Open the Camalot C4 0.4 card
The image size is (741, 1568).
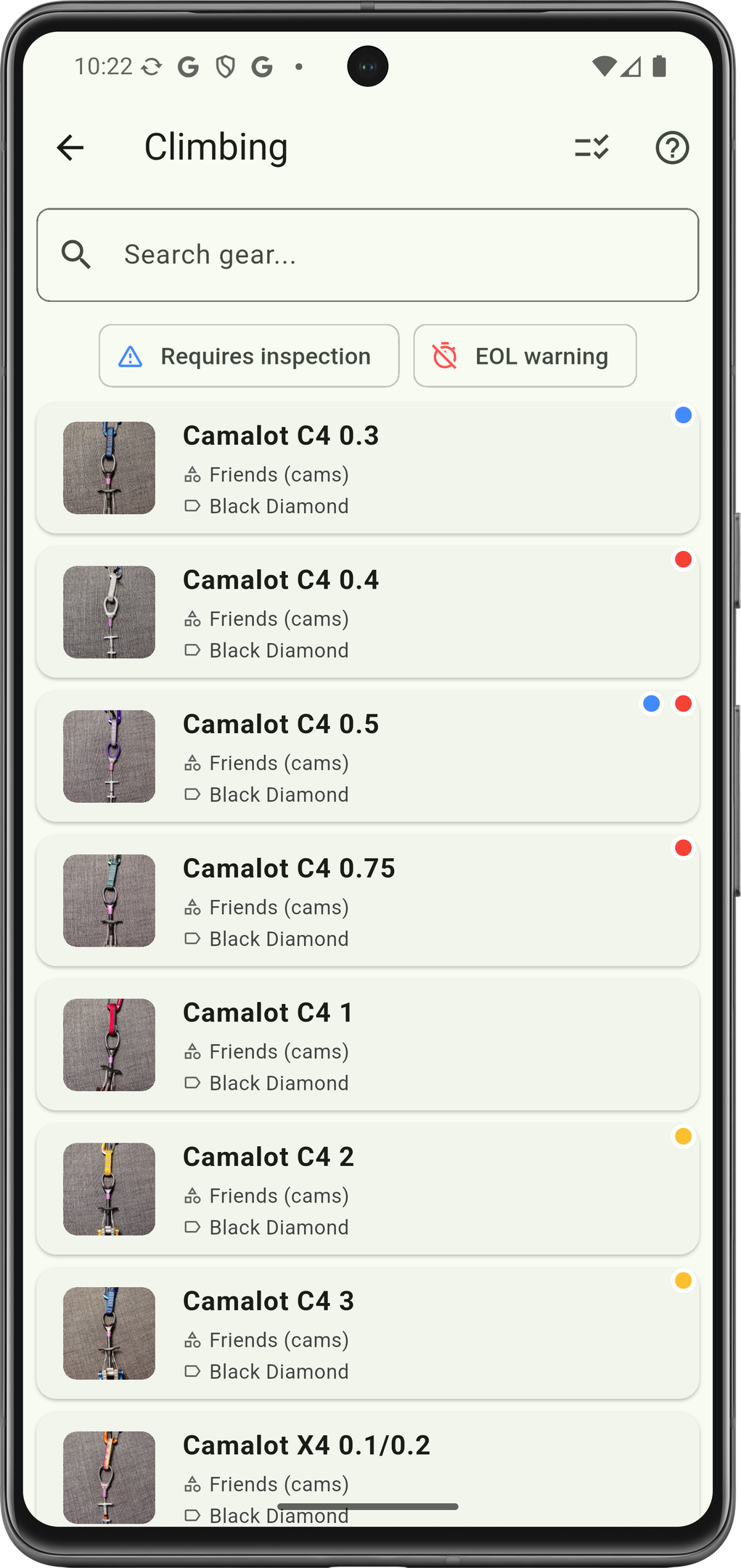click(367, 612)
